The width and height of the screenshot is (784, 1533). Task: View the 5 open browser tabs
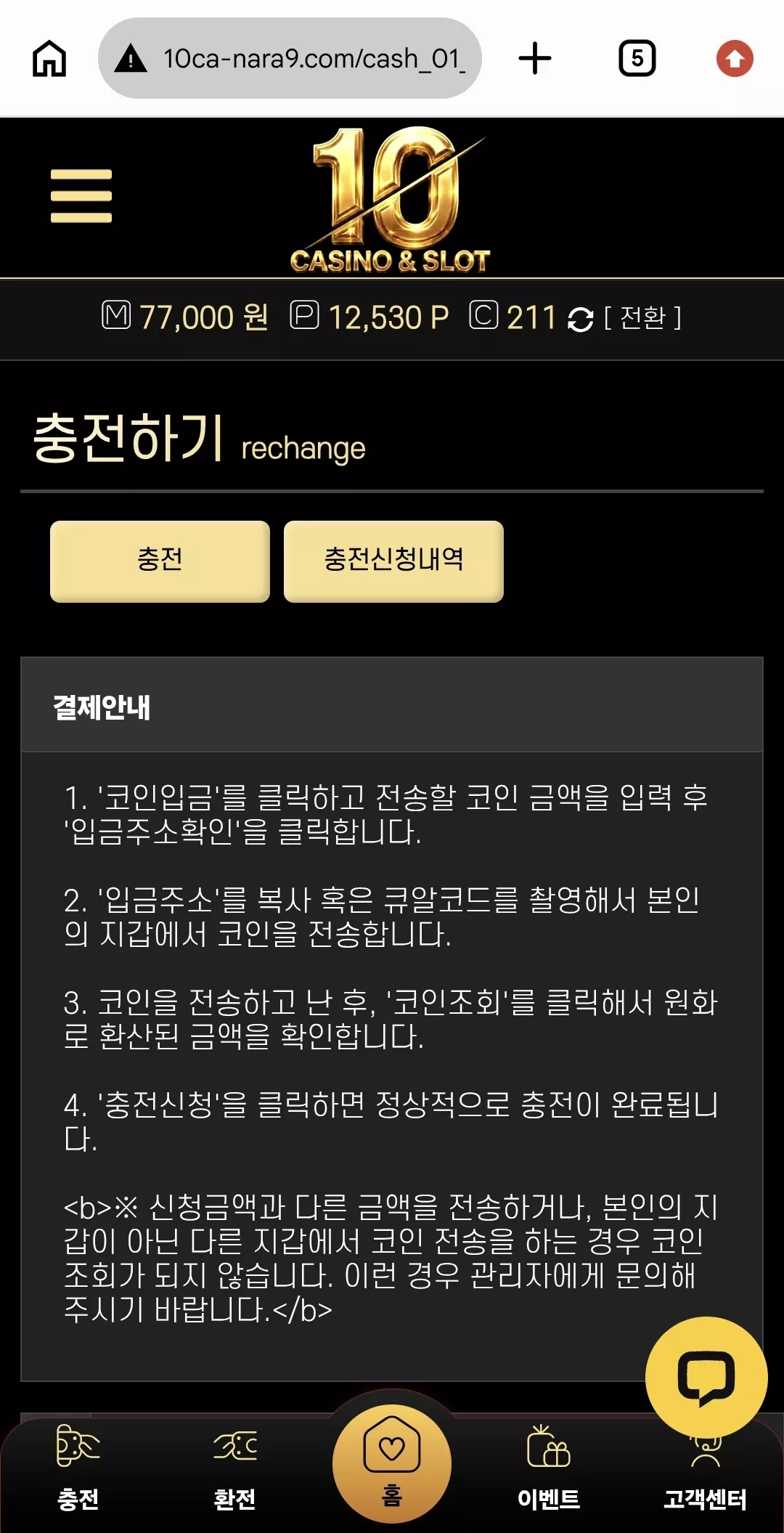click(x=637, y=58)
